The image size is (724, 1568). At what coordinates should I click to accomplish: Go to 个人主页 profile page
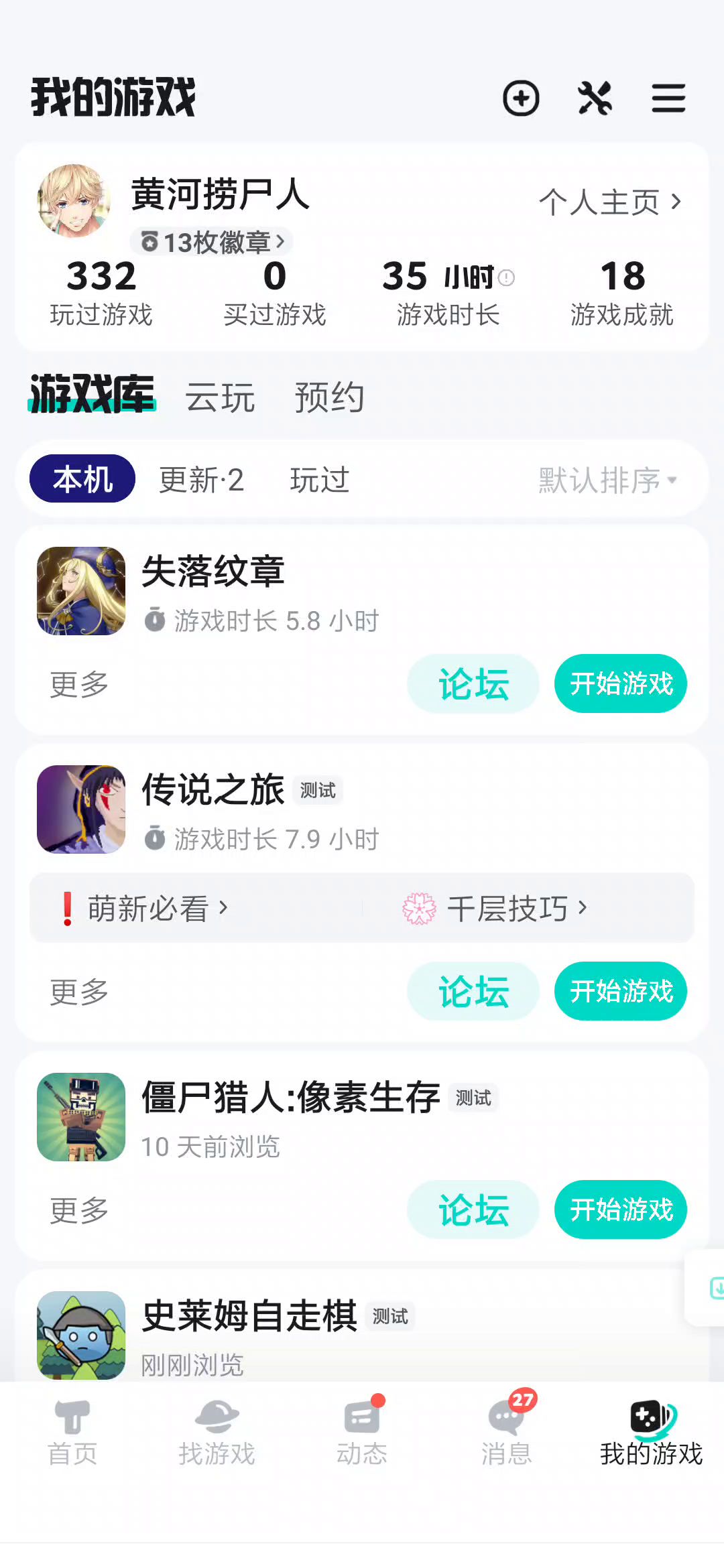click(610, 202)
